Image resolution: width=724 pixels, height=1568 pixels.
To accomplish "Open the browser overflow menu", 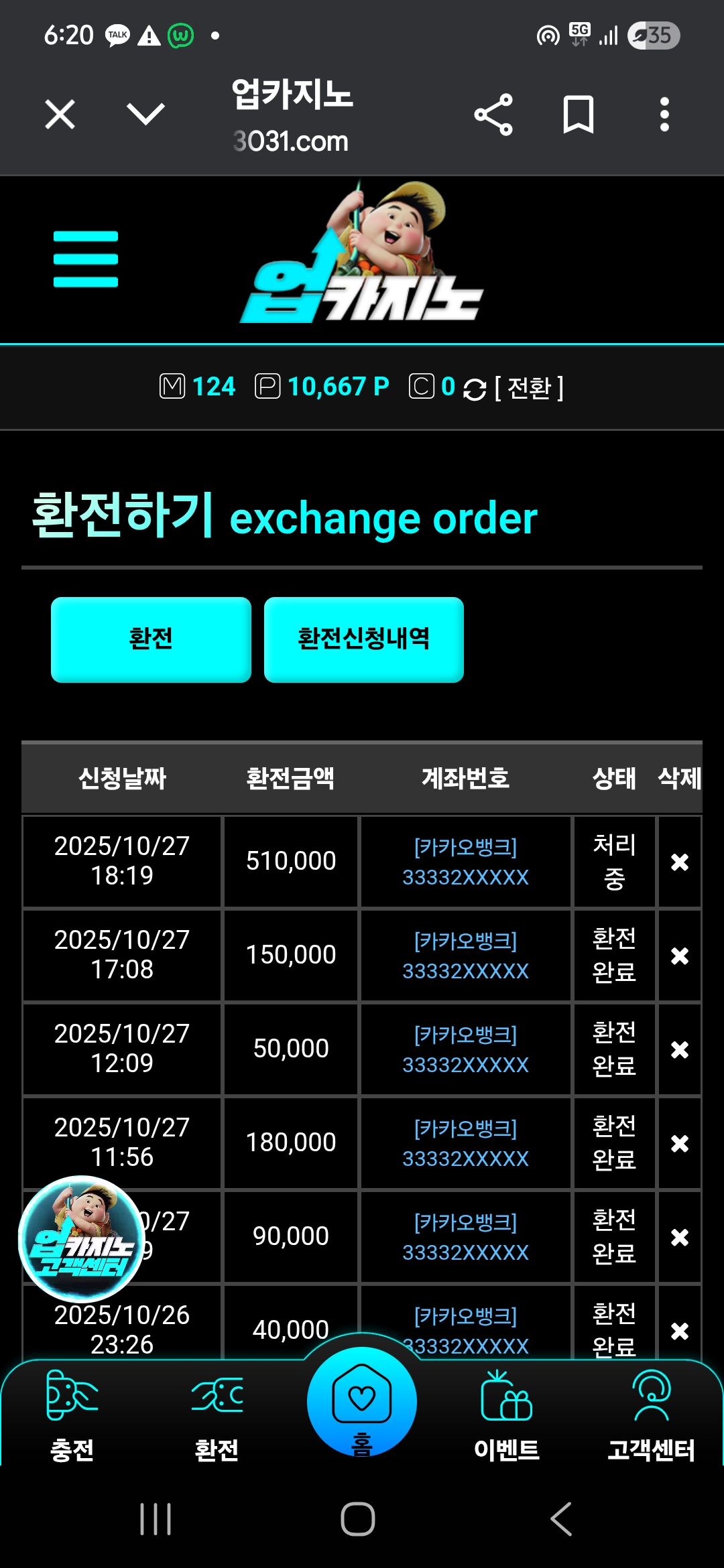I will pyautogui.click(x=664, y=115).
